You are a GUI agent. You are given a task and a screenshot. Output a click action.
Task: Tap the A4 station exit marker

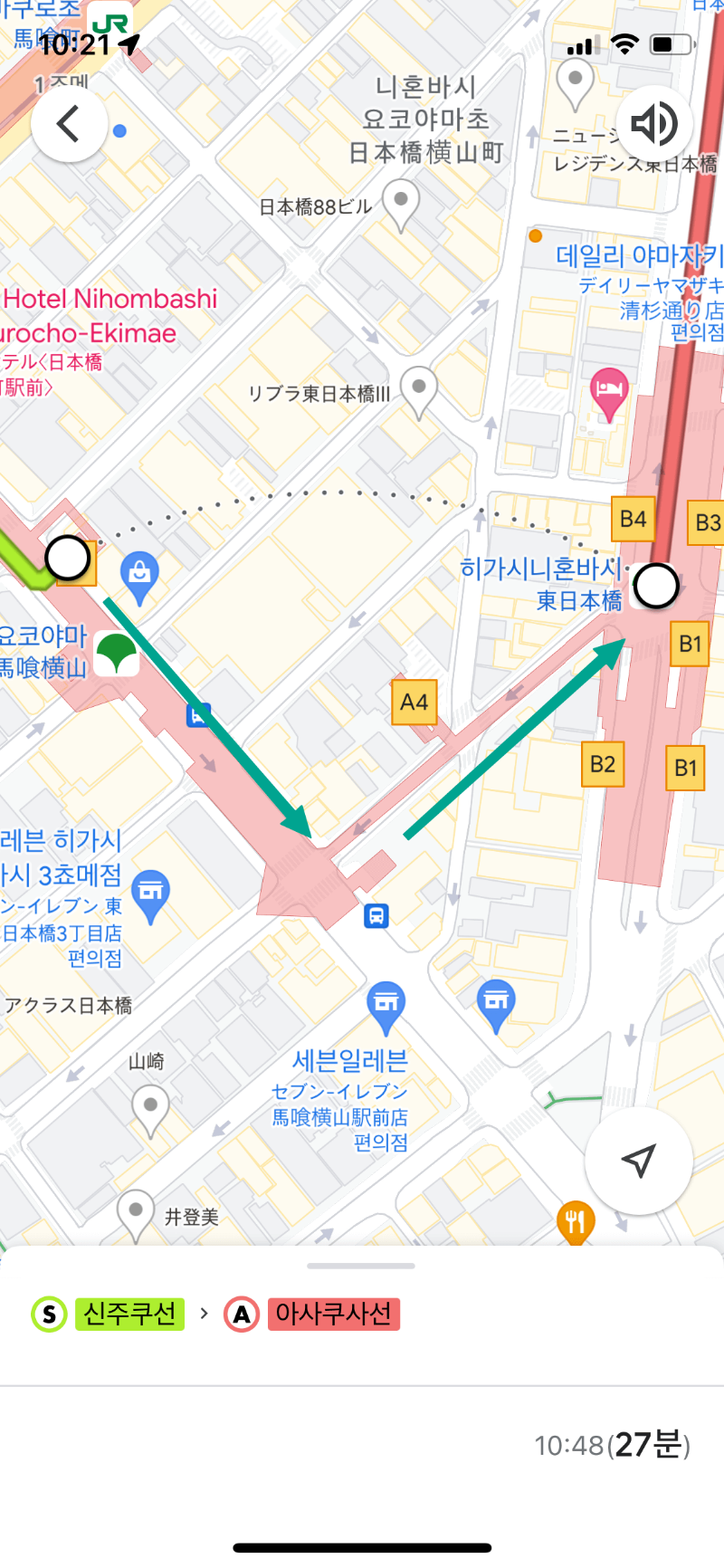[414, 703]
